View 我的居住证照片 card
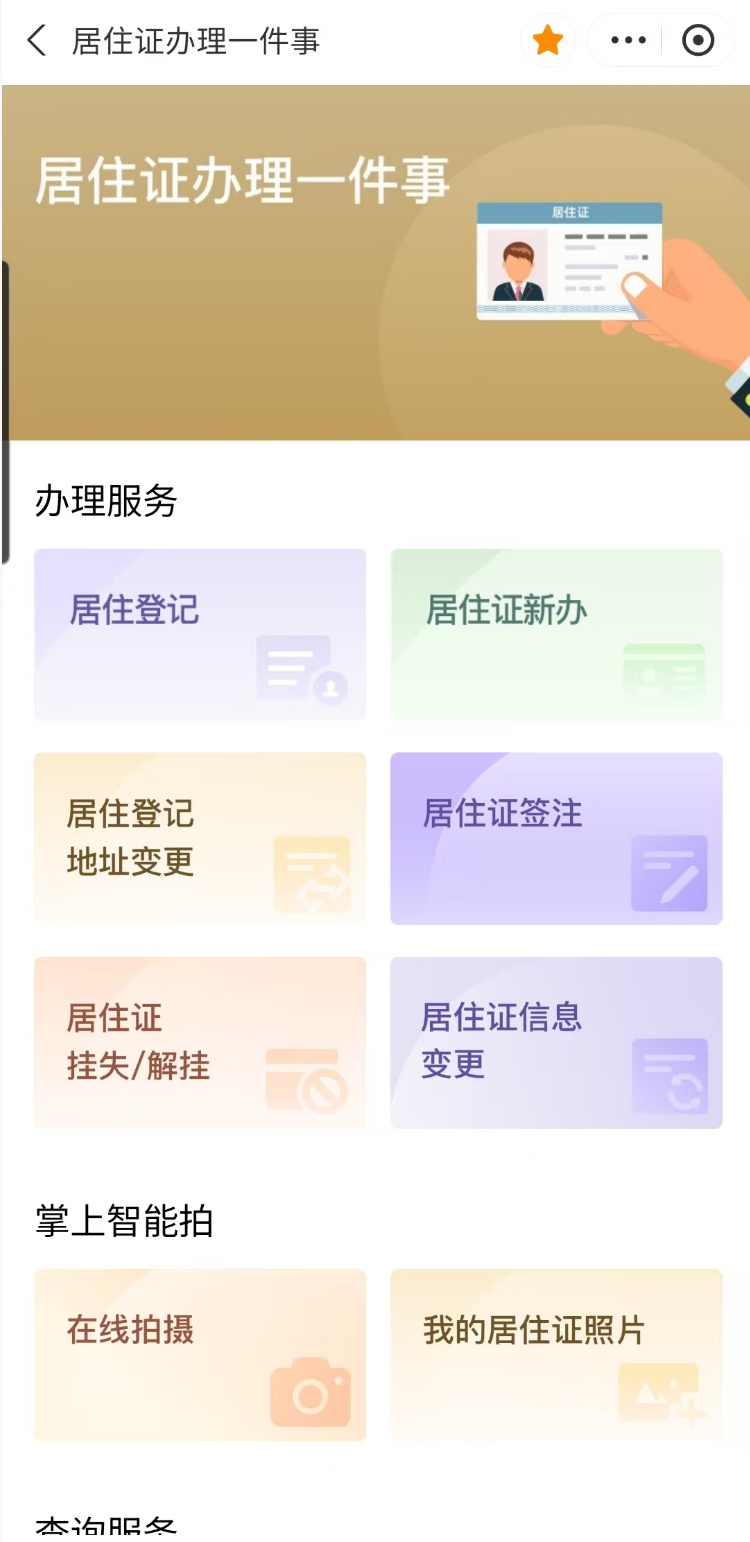This screenshot has height=1542, width=750. tap(556, 1354)
